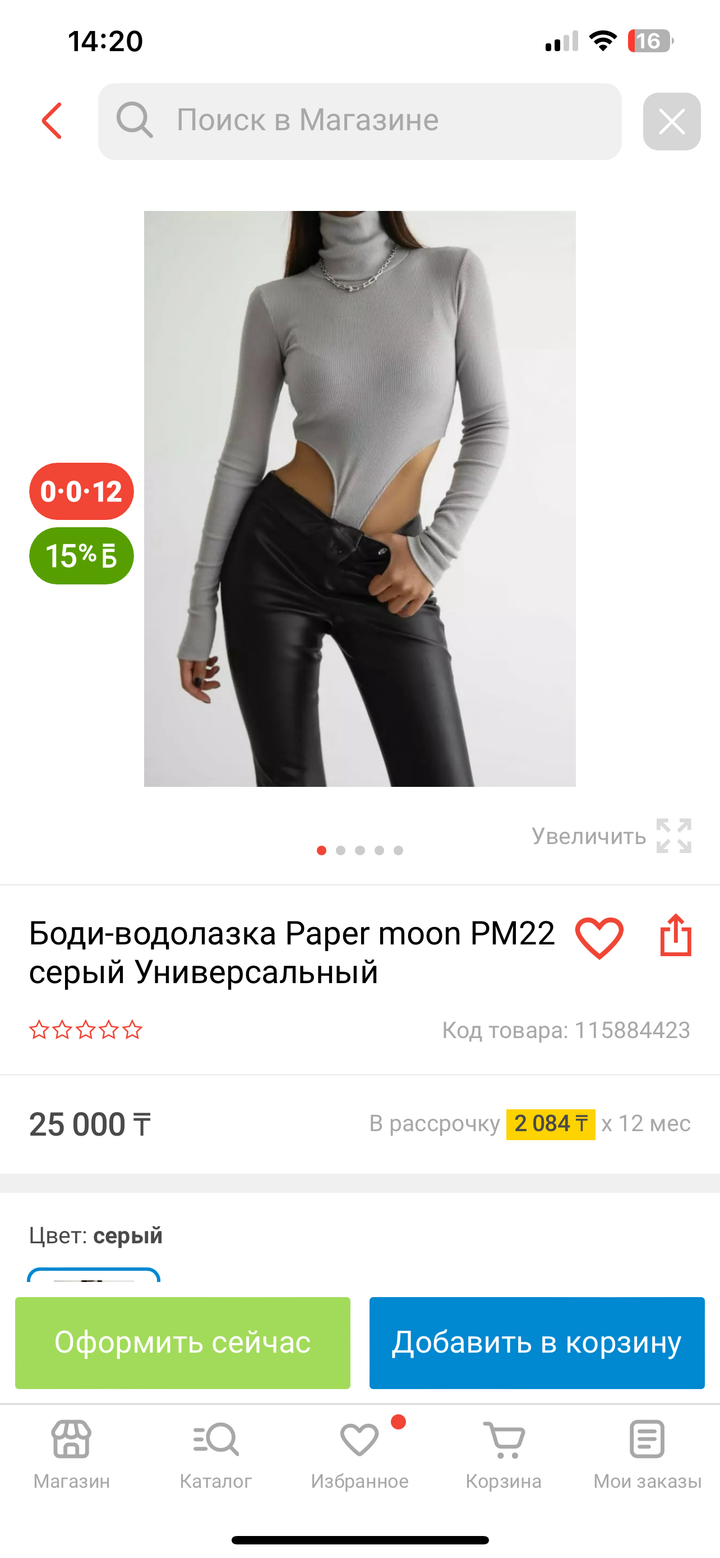Tap the fullscreen expand icon next to Увеличить
This screenshot has height=1558, width=720.
click(674, 835)
